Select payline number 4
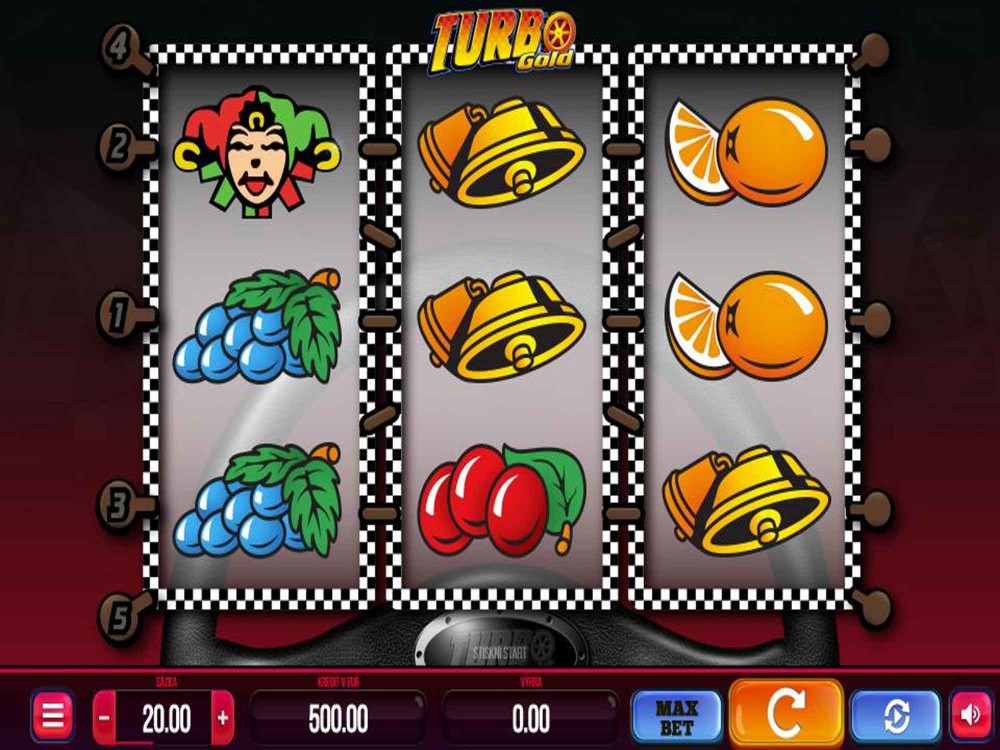 point(120,48)
